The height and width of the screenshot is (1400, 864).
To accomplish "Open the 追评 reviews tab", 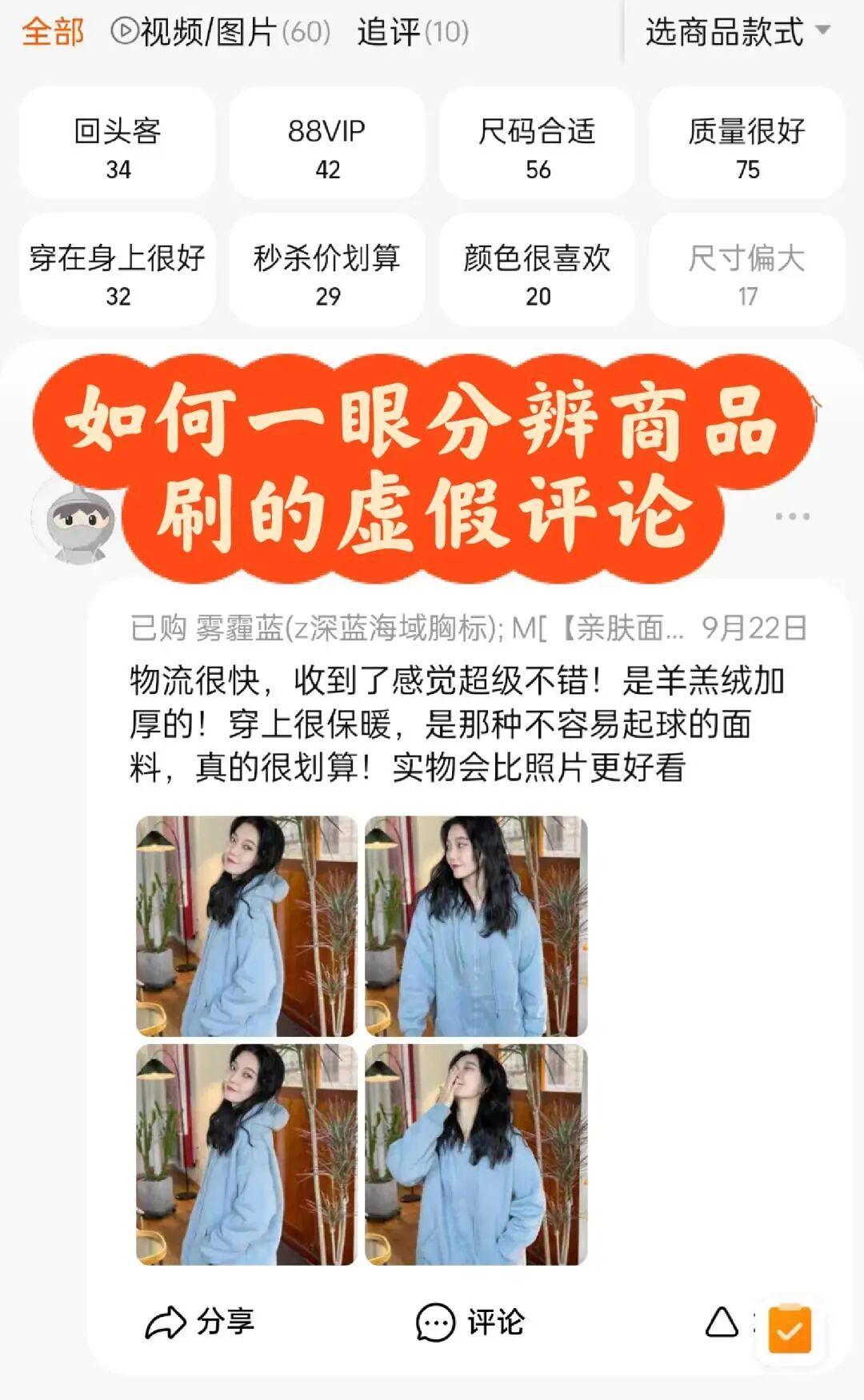I will pos(413,32).
